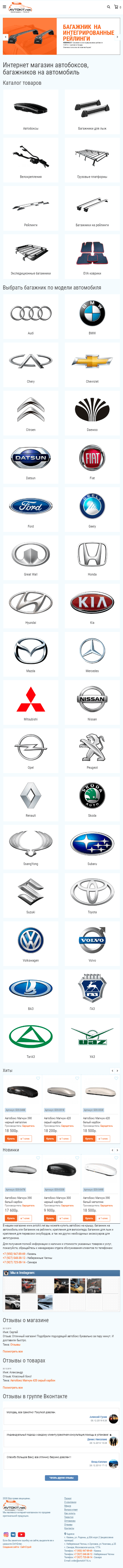Screen dimensions: 123x1568
Task: Tap the button to read other VK reviews
Action: [61, 1477]
